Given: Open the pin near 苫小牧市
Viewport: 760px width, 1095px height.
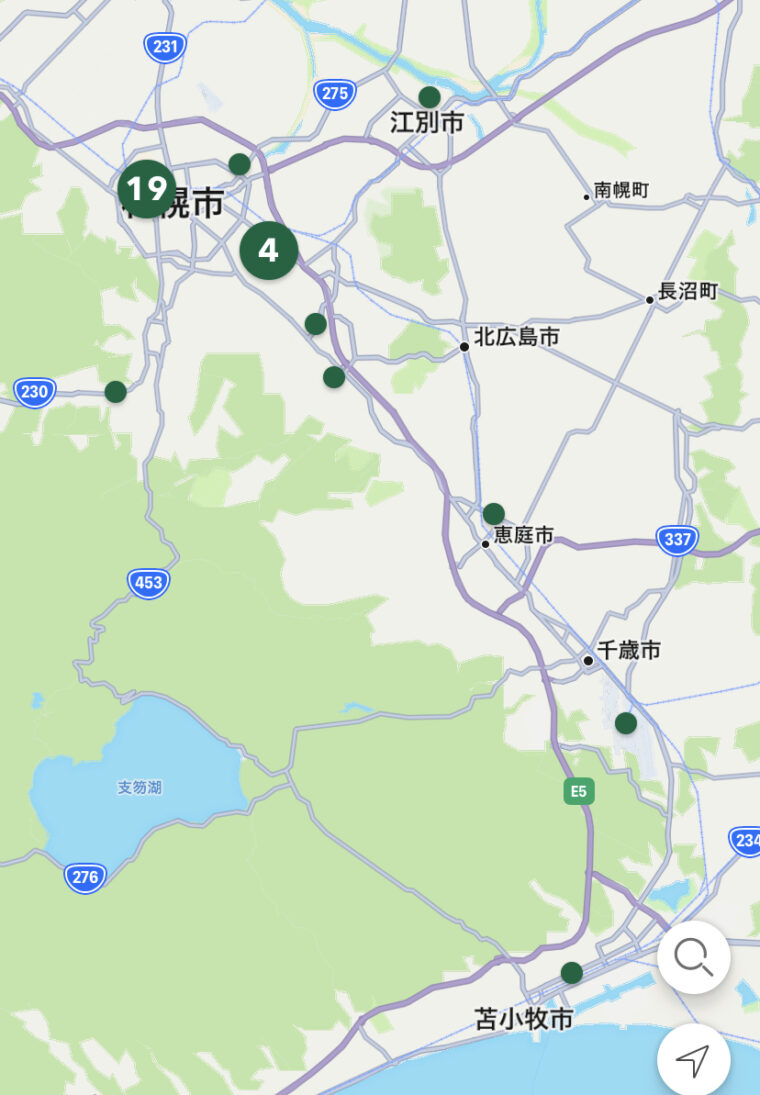Looking at the screenshot, I should (571, 972).
